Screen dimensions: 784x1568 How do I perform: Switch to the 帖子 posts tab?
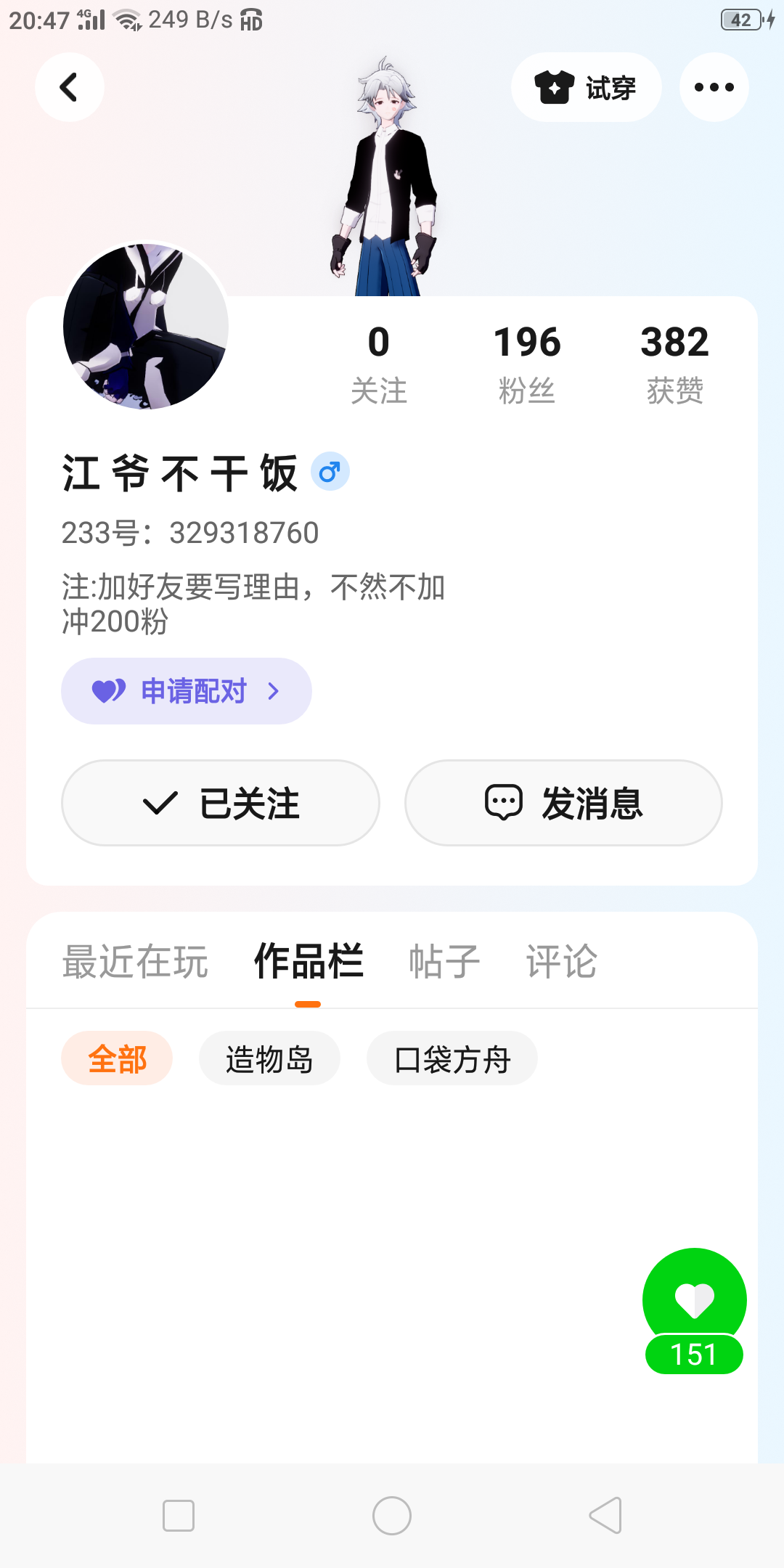point(444,962)
